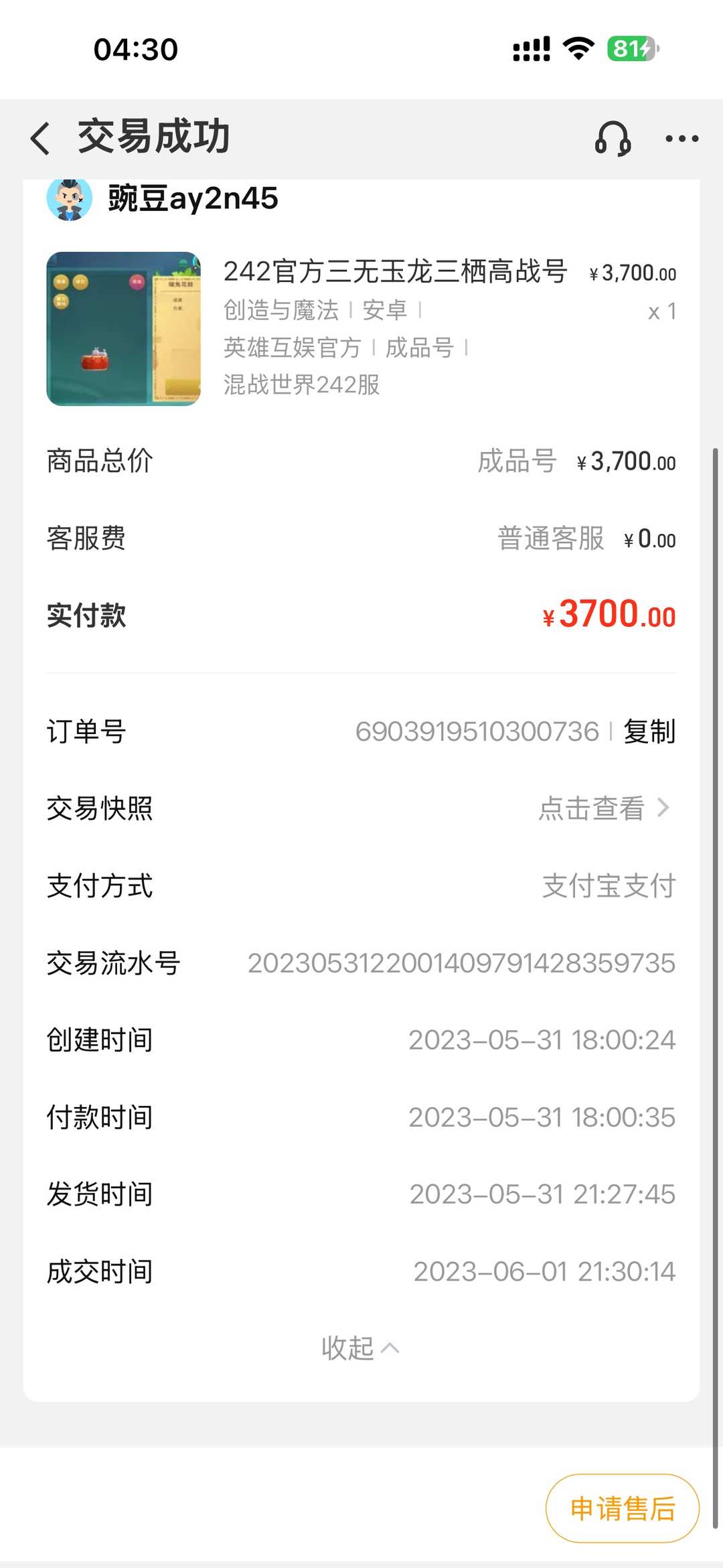The height and width of the screenshot is (1568, 723).
Task: Open the 收起 upward chevron
Action: 390,1348
